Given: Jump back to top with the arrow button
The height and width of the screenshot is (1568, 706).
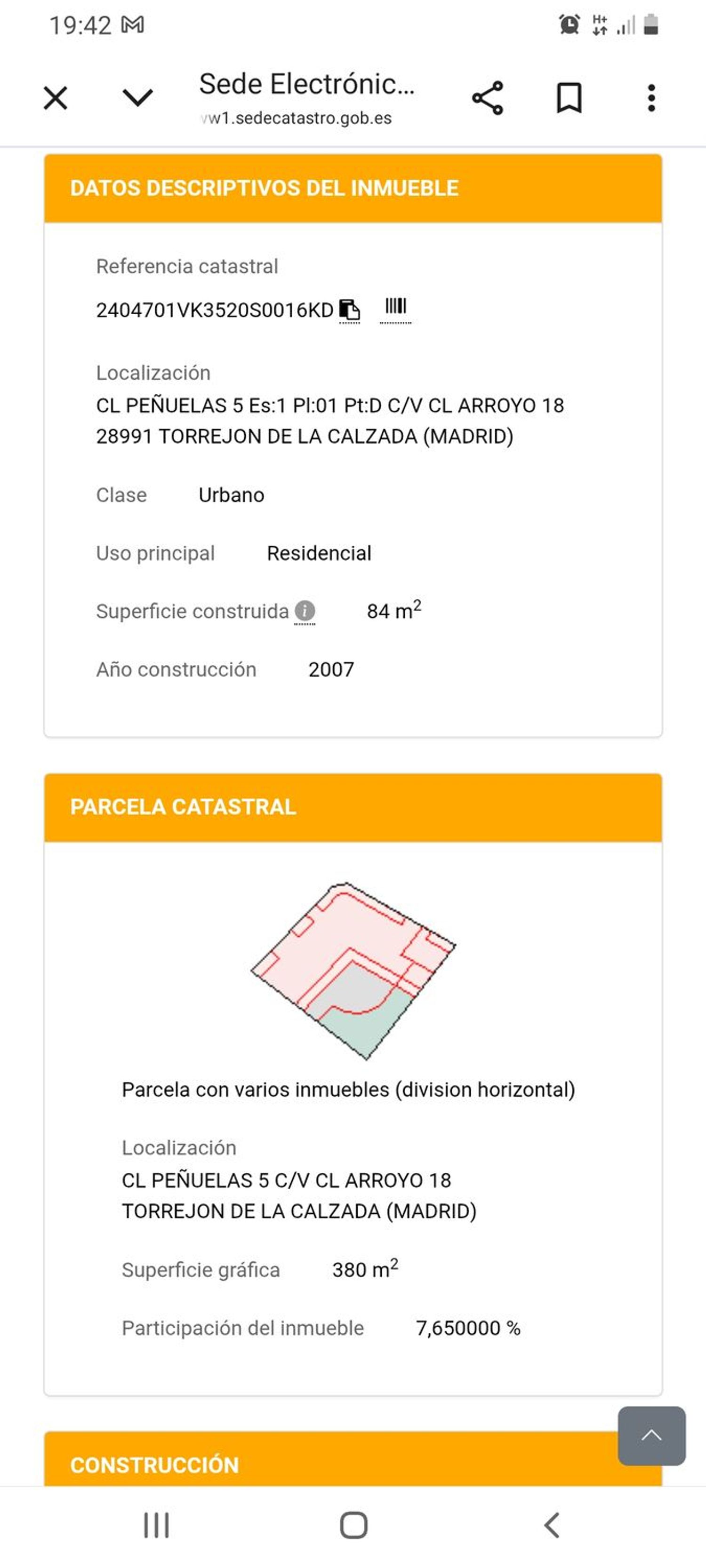Looking at the screenshot, I should [x=651, y=1436].
